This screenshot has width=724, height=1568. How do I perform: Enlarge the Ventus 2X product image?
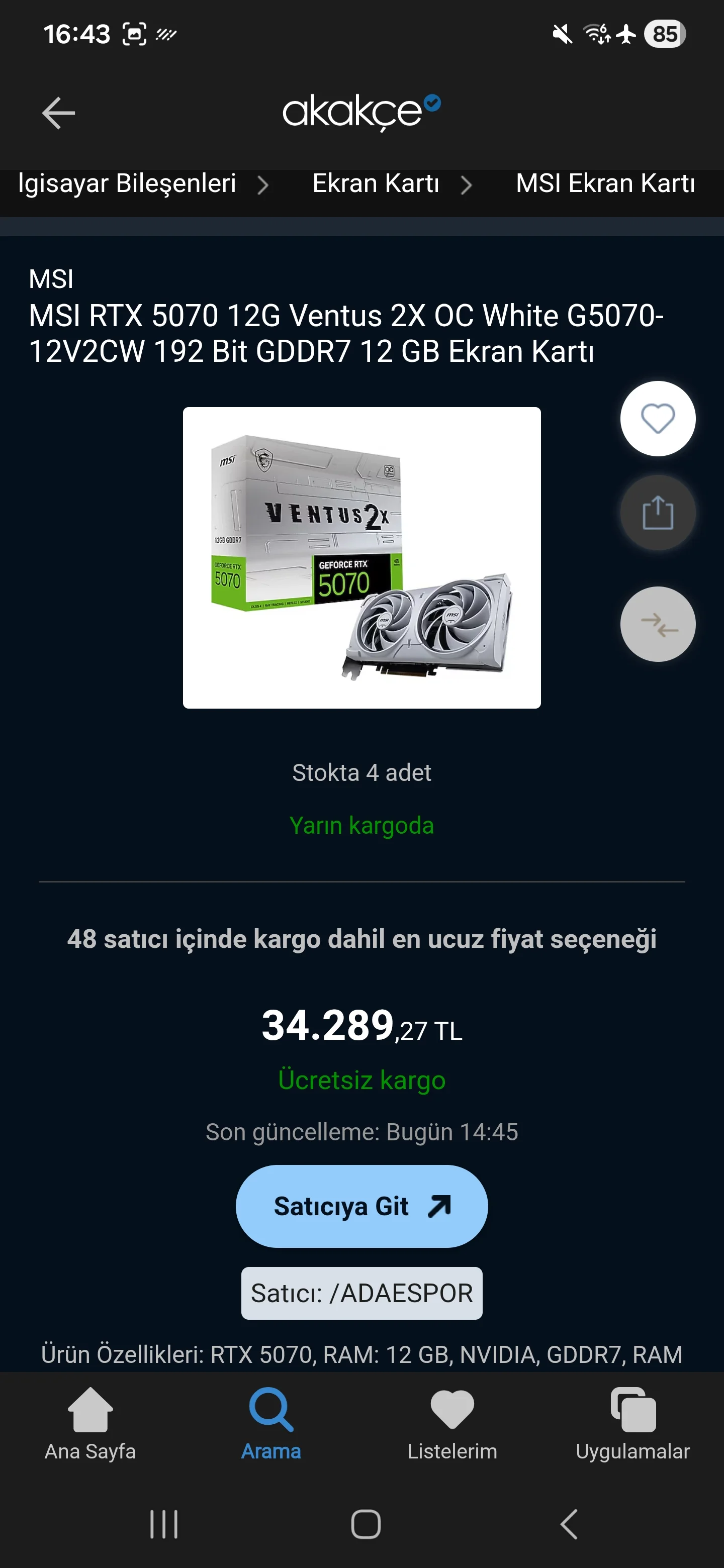point(361,557)
